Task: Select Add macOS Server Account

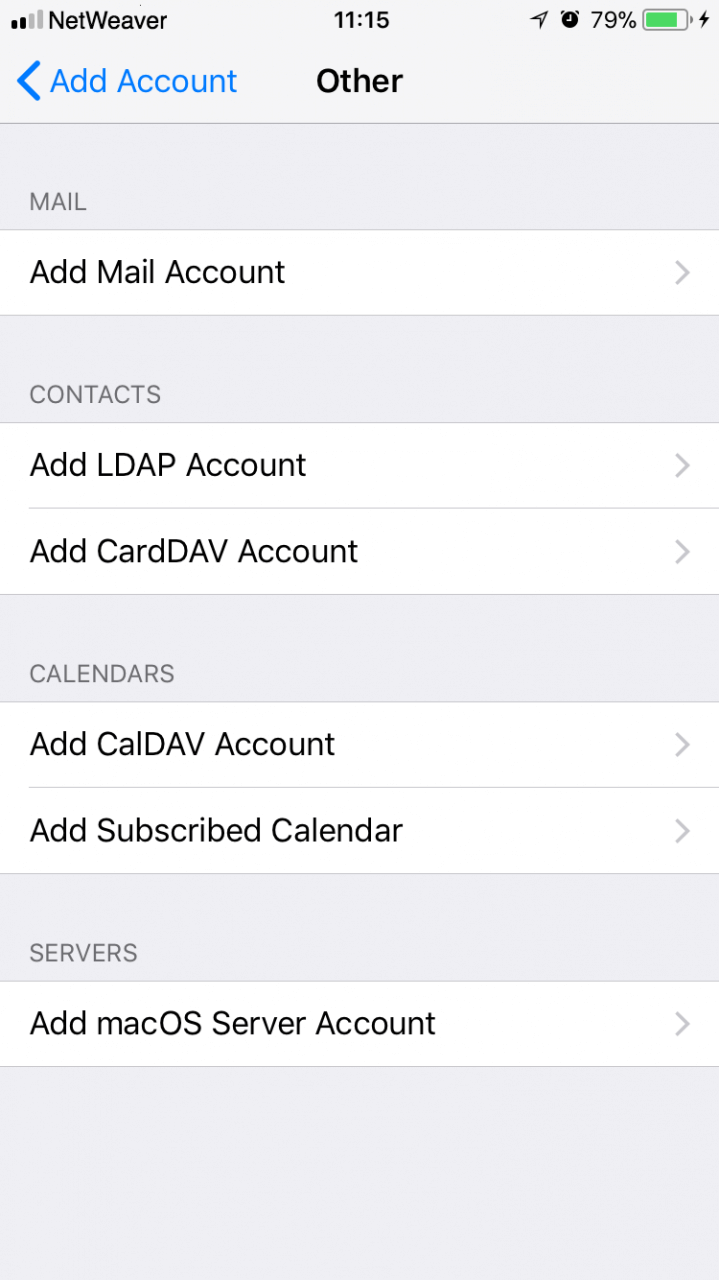Action: (359, 1024)
